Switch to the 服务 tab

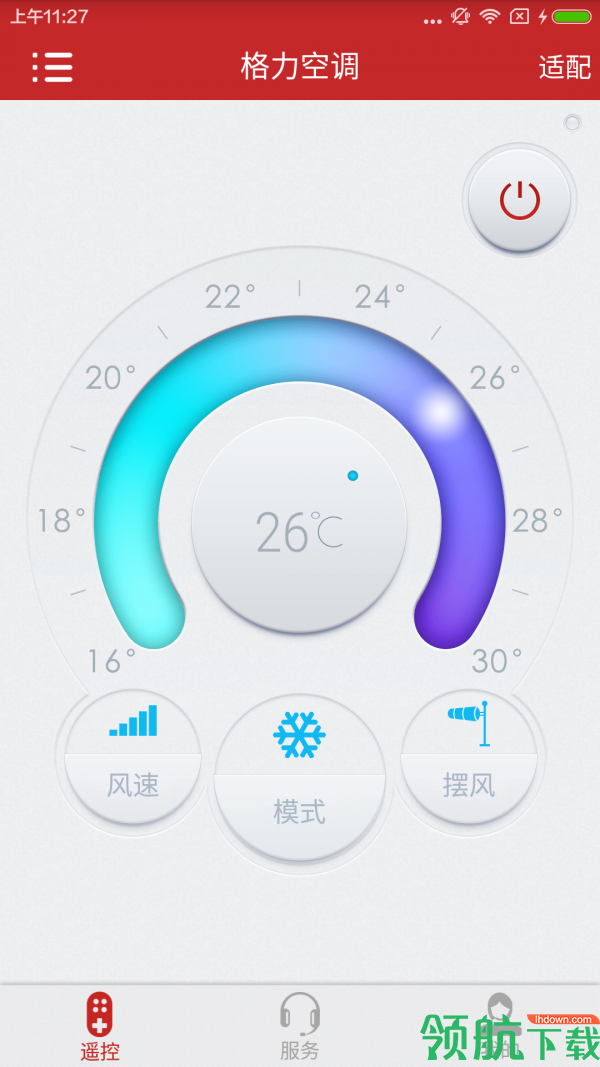click(299, 1025)
